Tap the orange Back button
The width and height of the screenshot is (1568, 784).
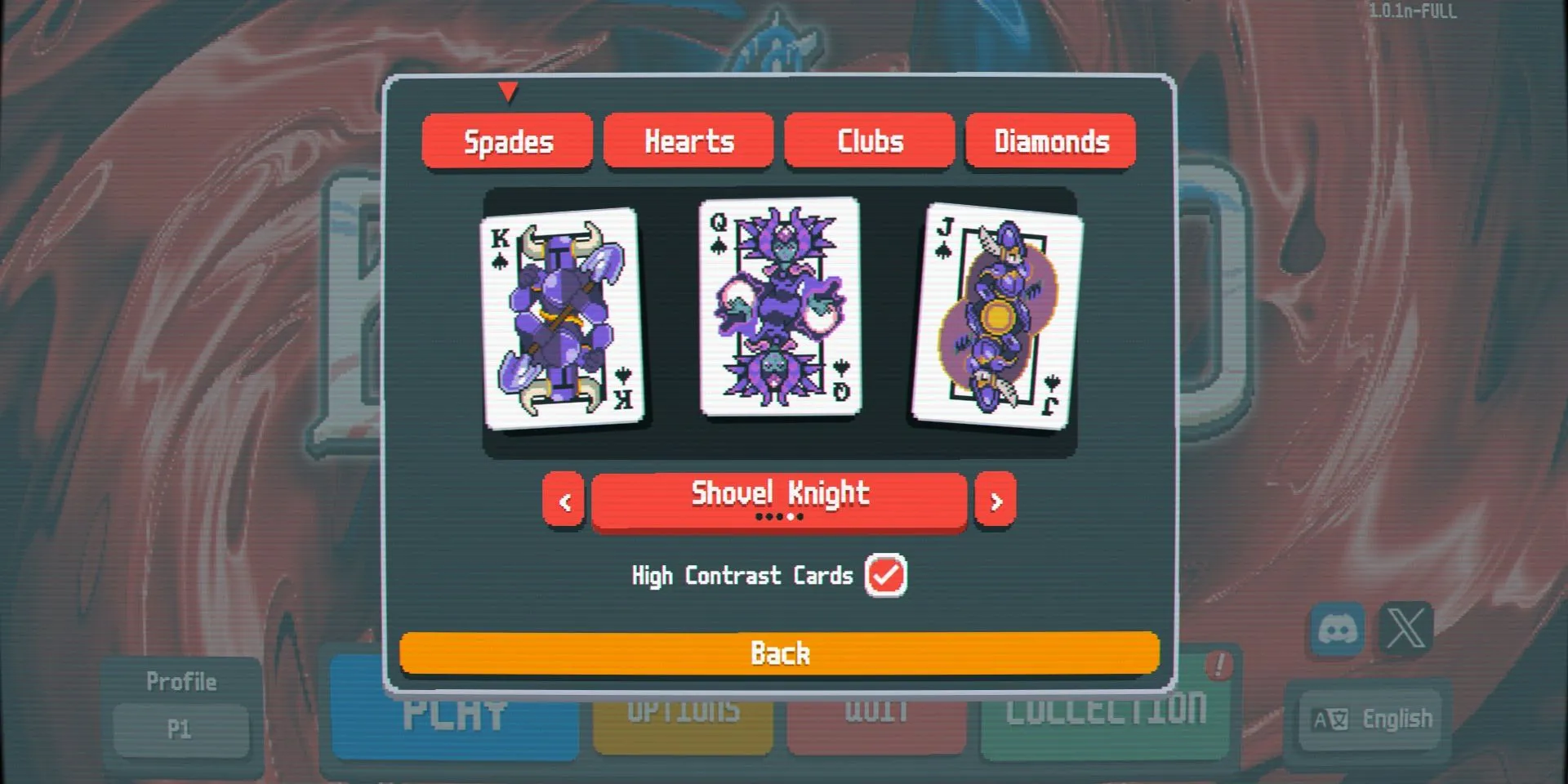(x=779, y=653)
